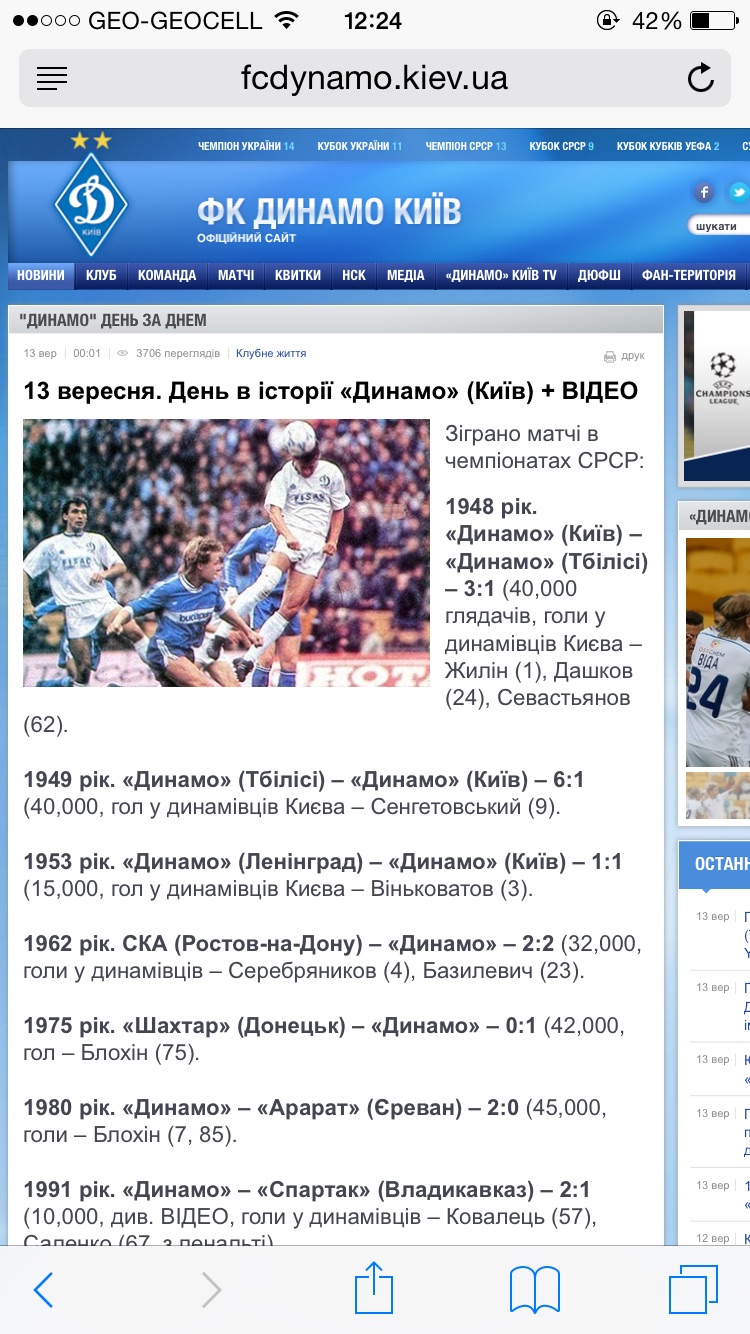750x1334 pixels.
Task: Go to ФАН-ТЕРИТОРІЯ
Action: point(688,275)
